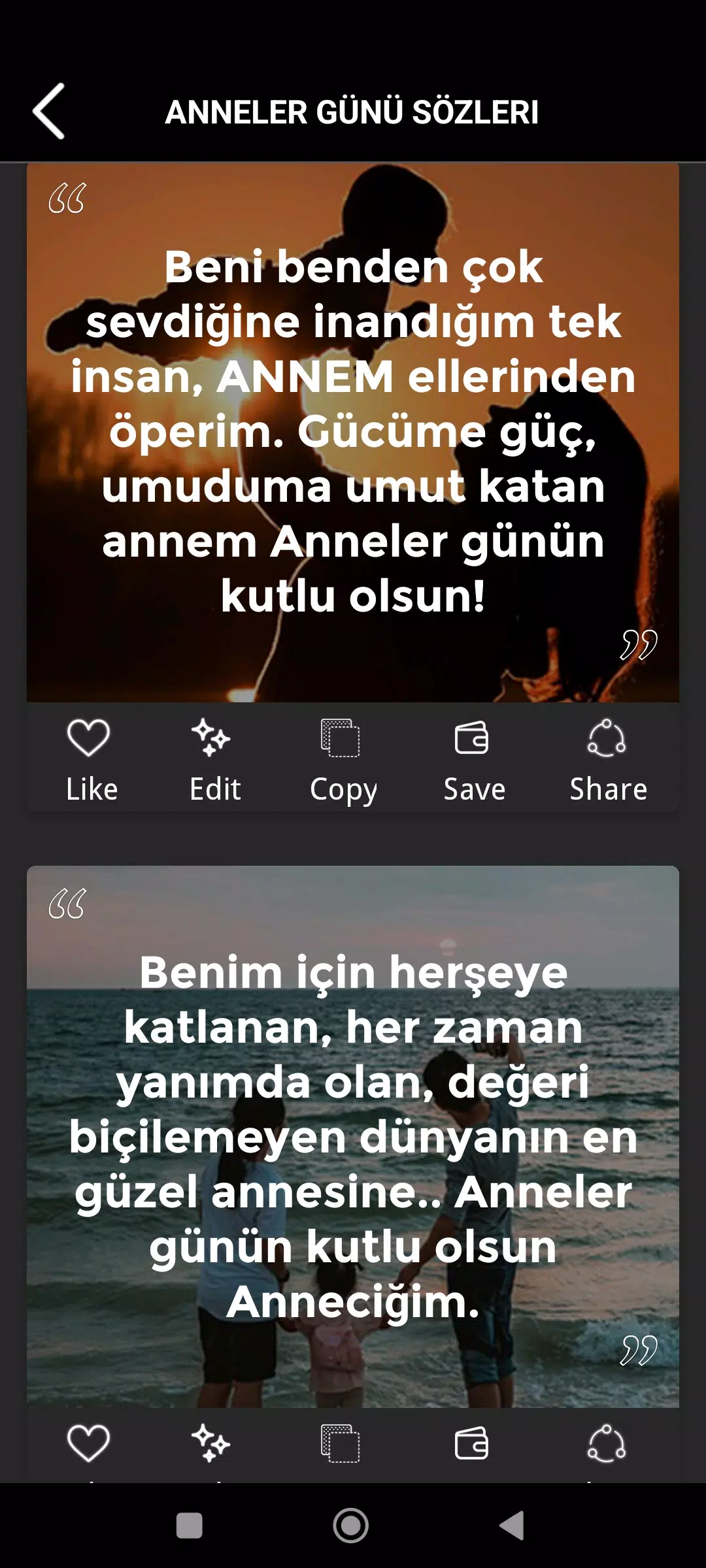This screenshot has width=706, height=1568.
Task: Tap heart icon under "Benim için herşeye" quote
Action: coord(88,1443)
